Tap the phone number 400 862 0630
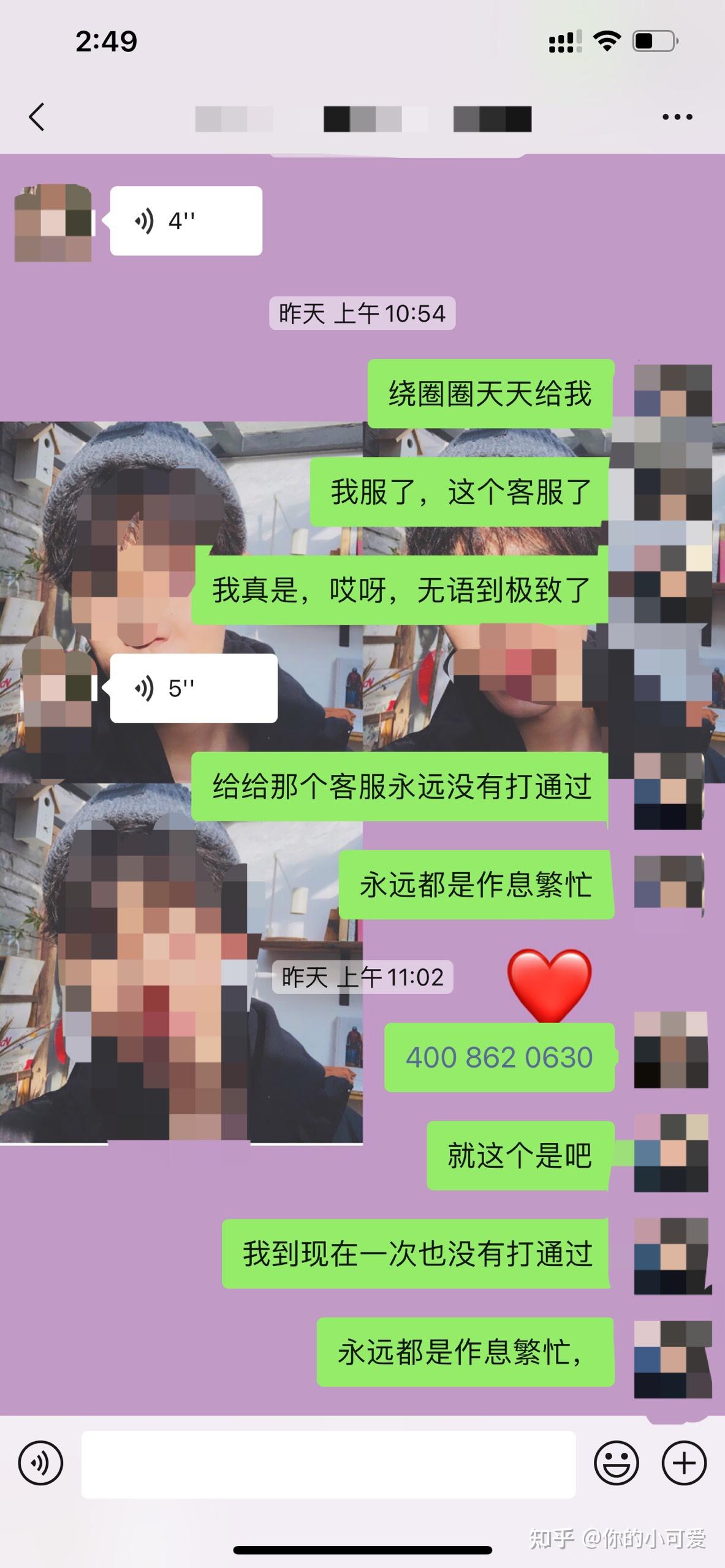This screenshot has width=725, height=1568. coord(499,1058)
